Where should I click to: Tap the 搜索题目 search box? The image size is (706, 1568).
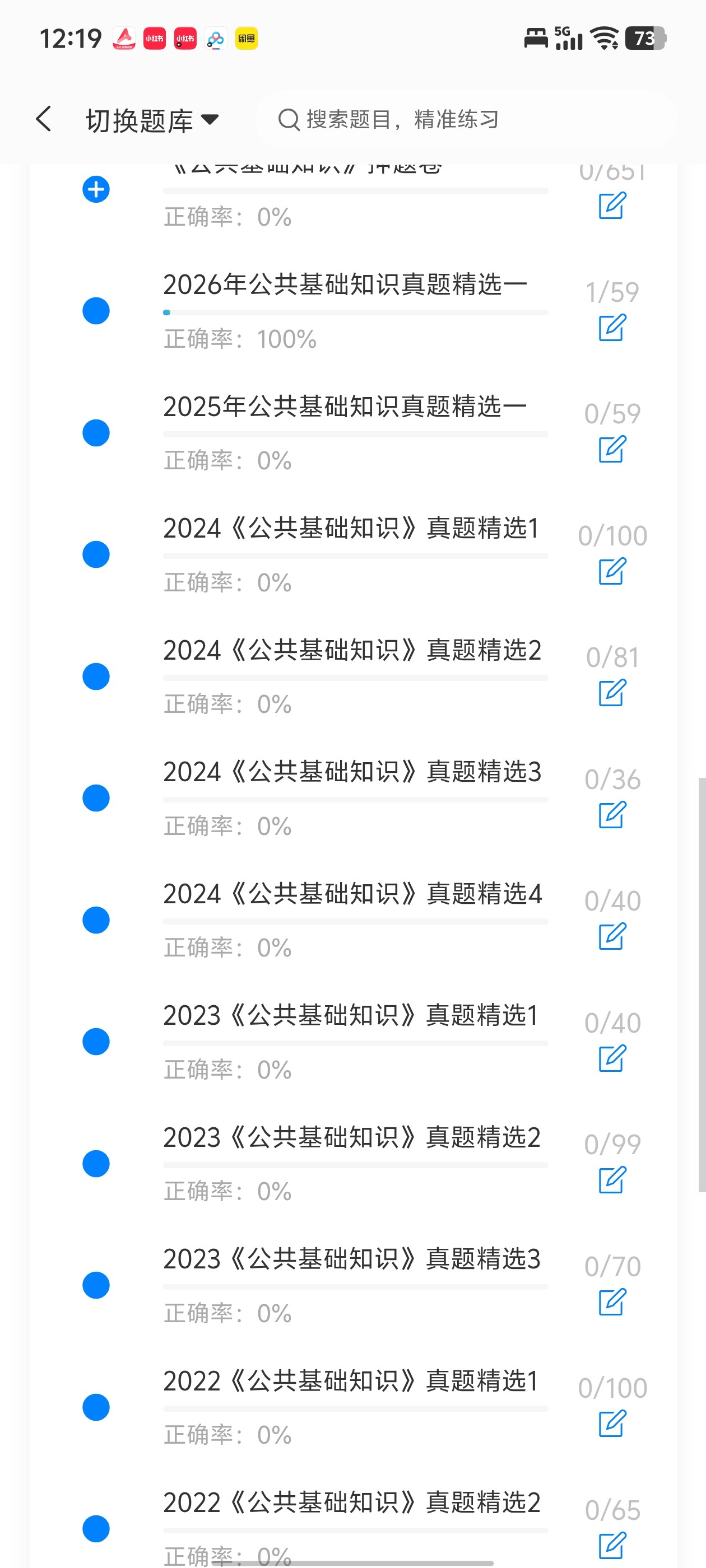coord(466,119)
